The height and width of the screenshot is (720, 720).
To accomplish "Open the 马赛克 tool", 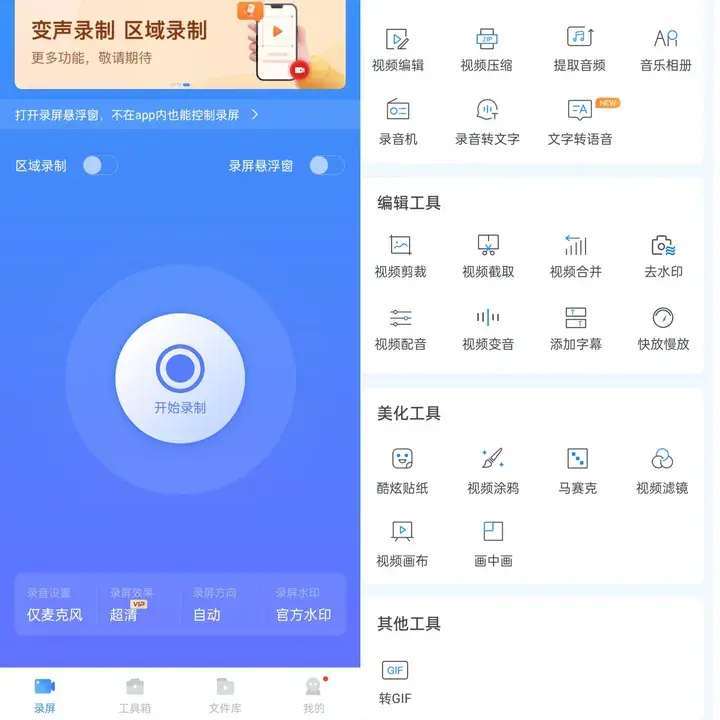I will (577, 471).
